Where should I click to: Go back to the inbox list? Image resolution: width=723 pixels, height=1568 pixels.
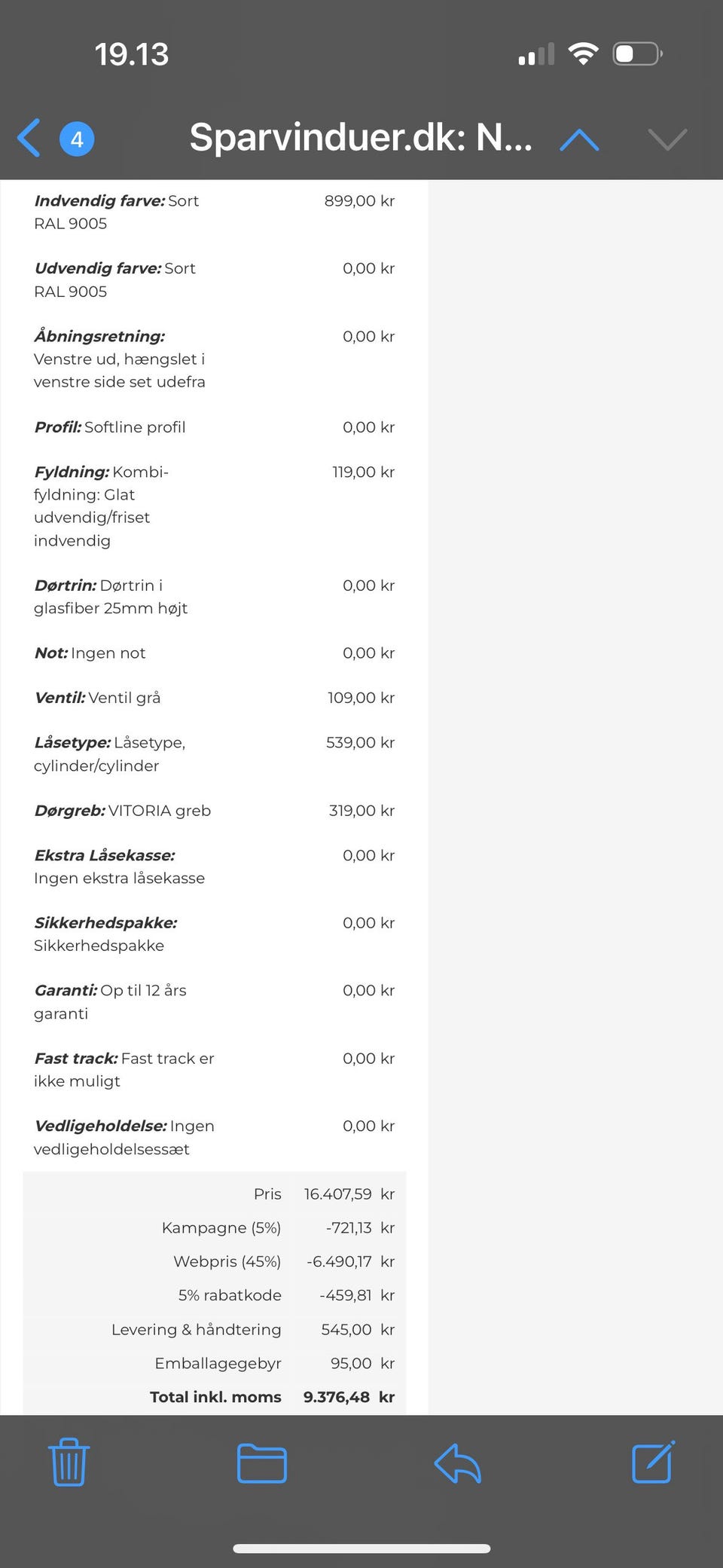[30, 138]
